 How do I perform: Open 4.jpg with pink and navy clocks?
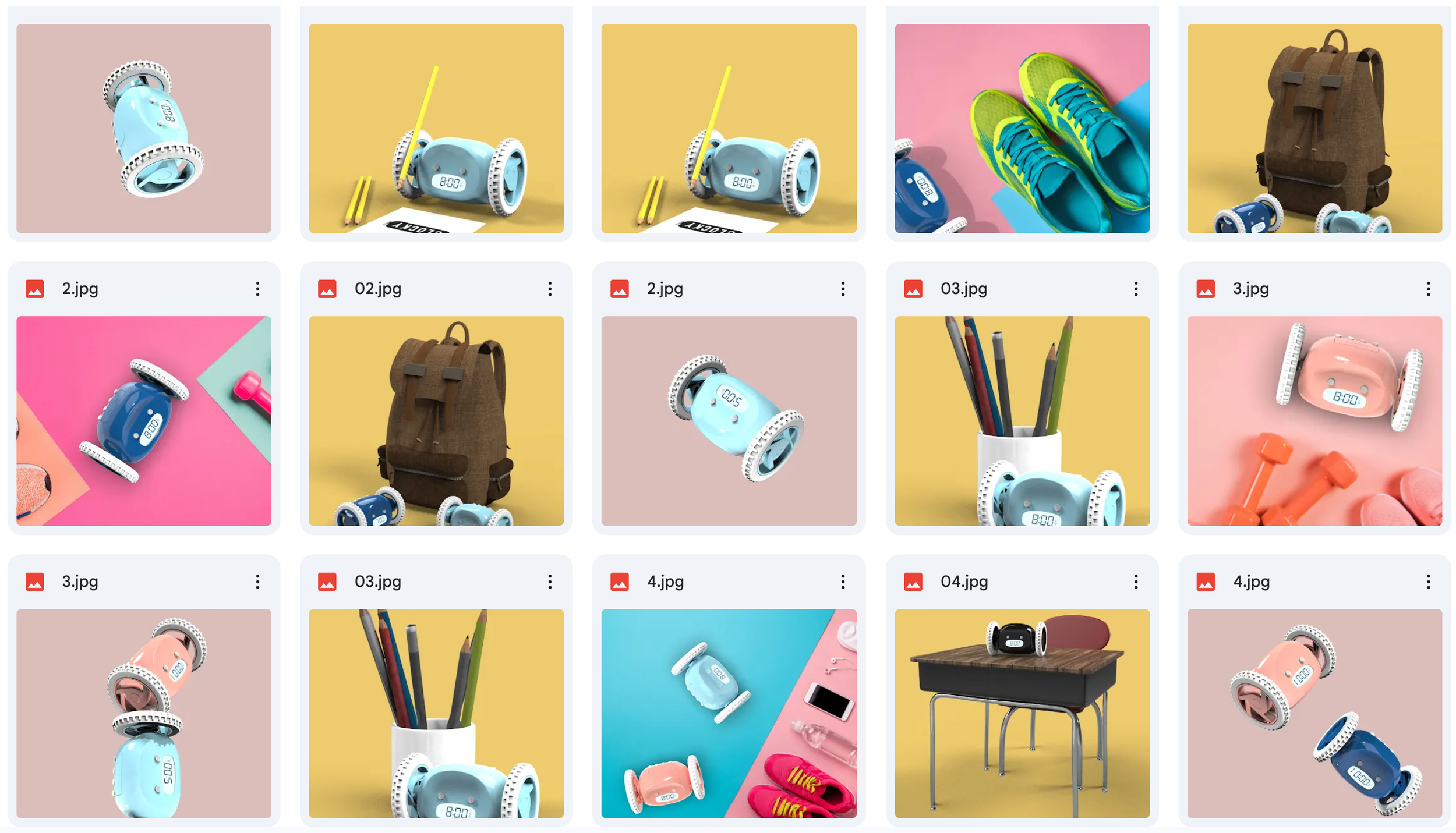point(1314,713)
